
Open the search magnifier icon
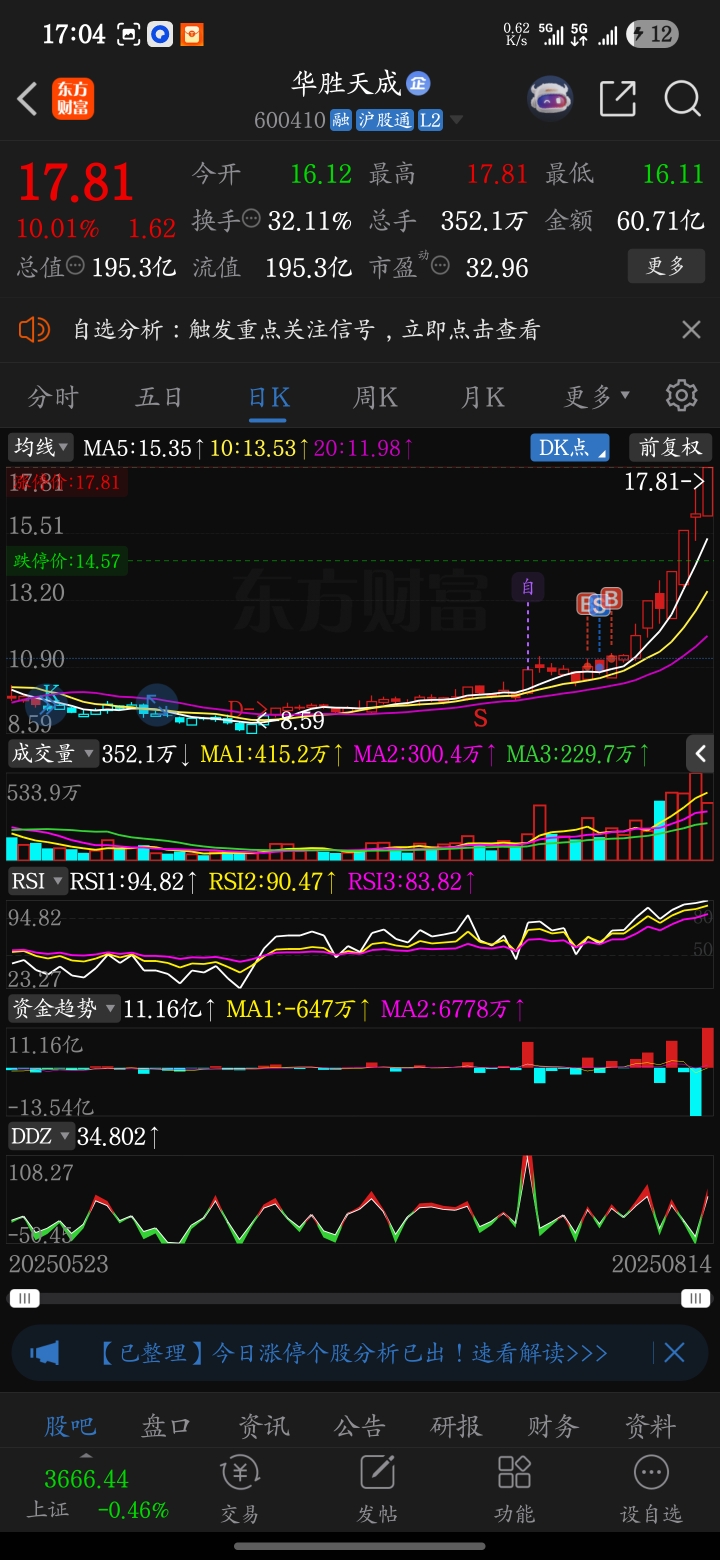[x=682, y=98]
